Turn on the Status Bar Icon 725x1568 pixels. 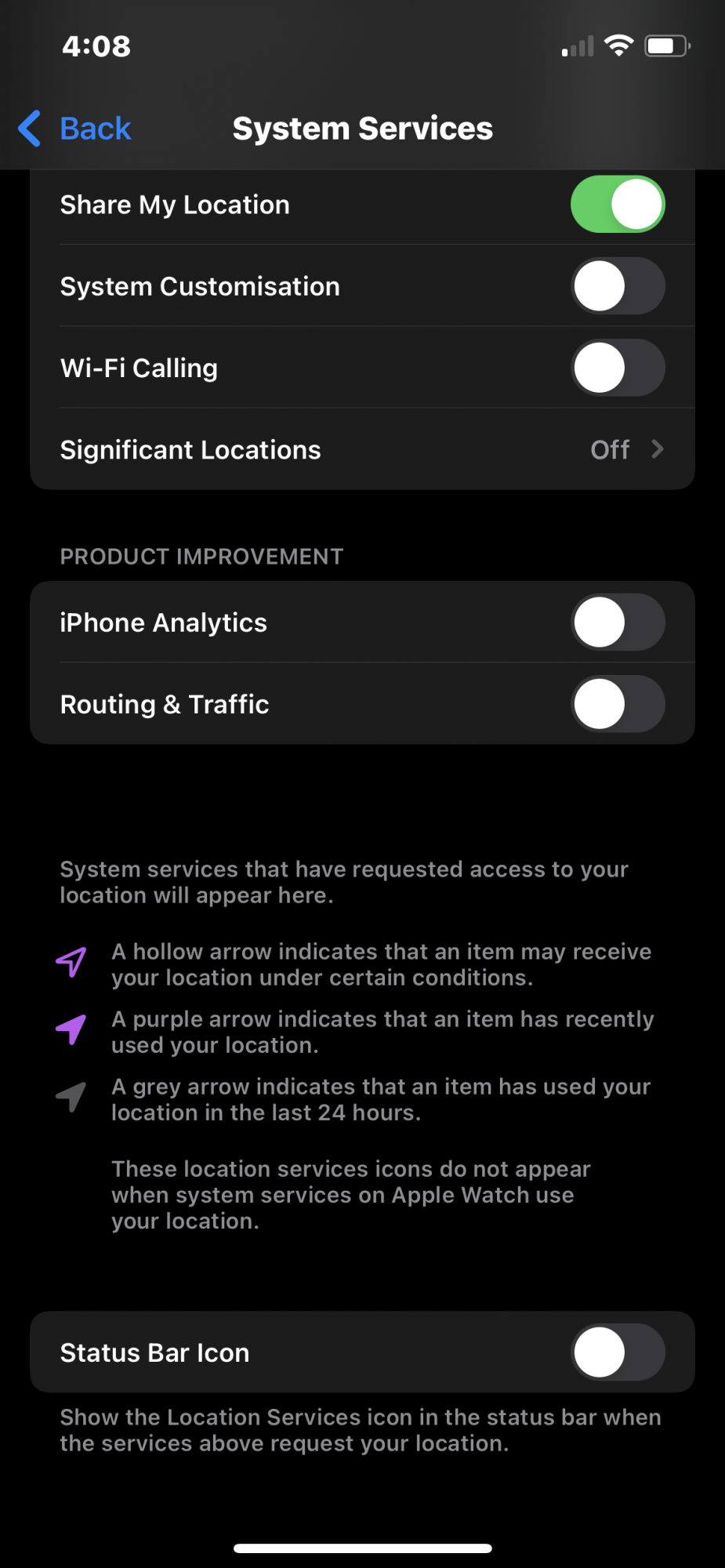click(x=618, y=1352)
